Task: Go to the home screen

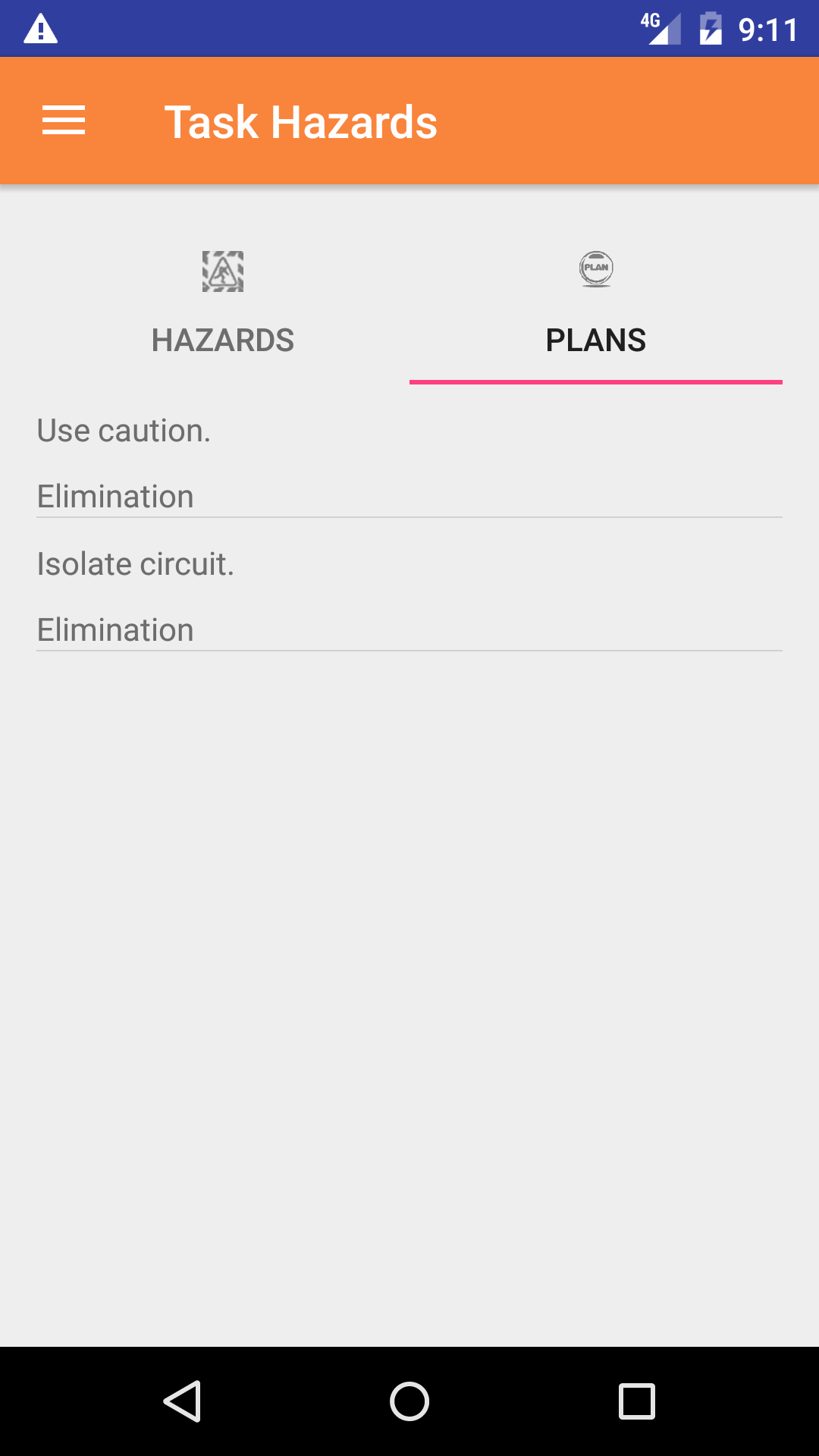Action: click(409, 1401)
